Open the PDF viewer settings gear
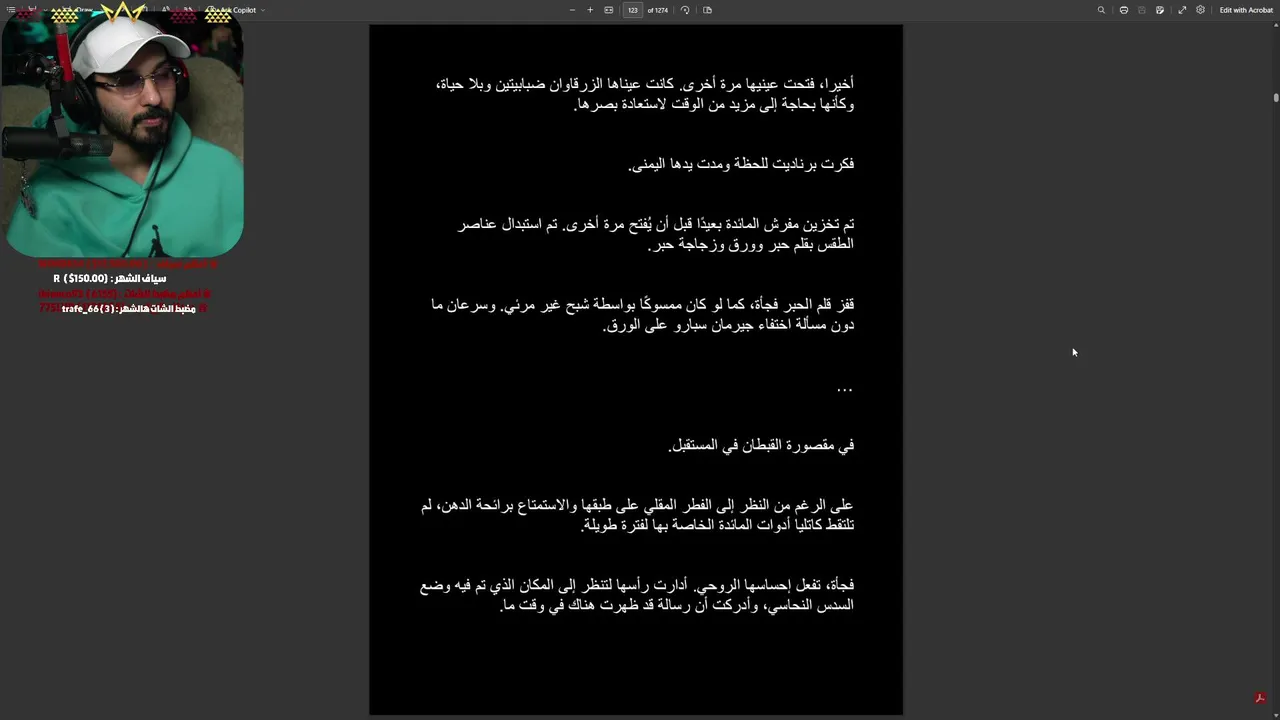 [x=1201, y=10]
